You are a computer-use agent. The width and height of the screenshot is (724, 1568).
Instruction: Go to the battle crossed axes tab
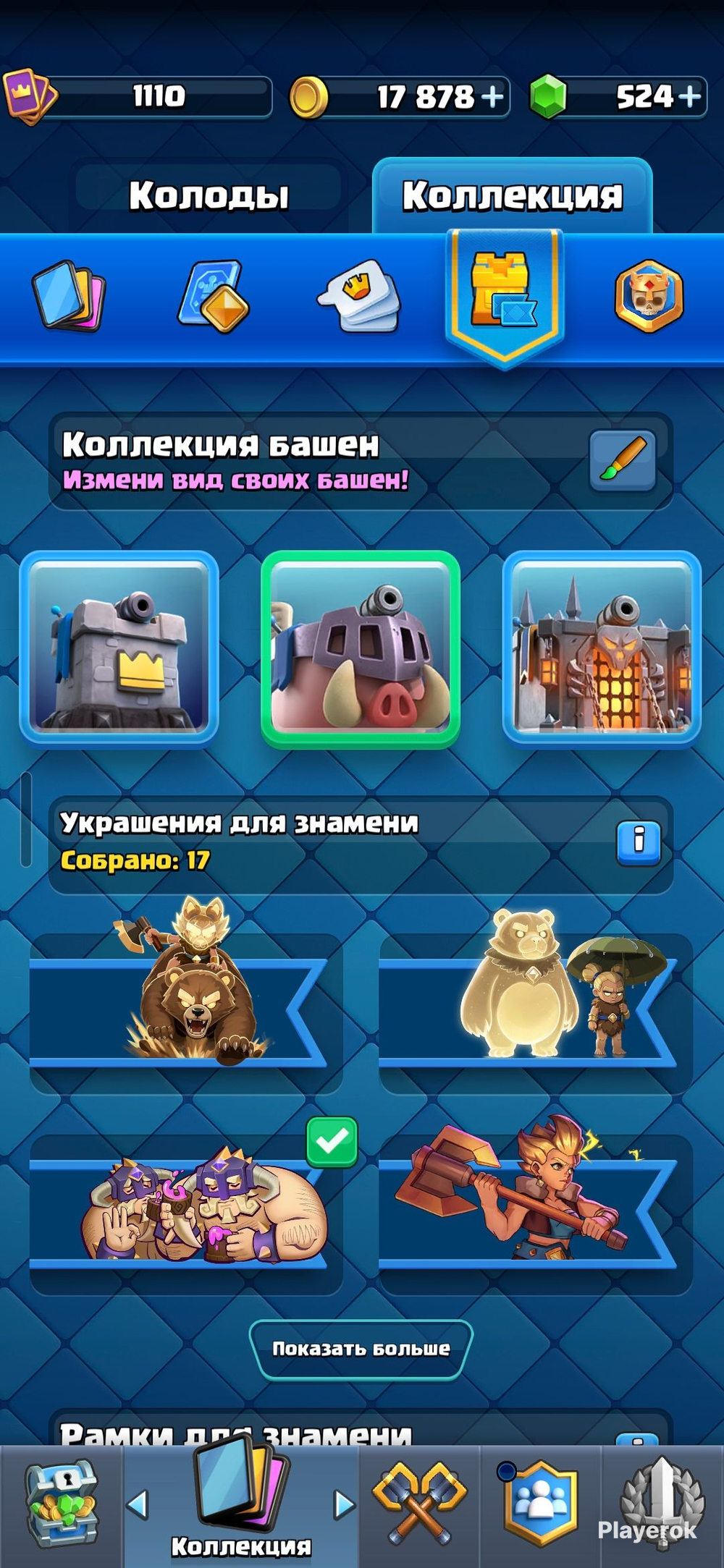point(420,1504)
